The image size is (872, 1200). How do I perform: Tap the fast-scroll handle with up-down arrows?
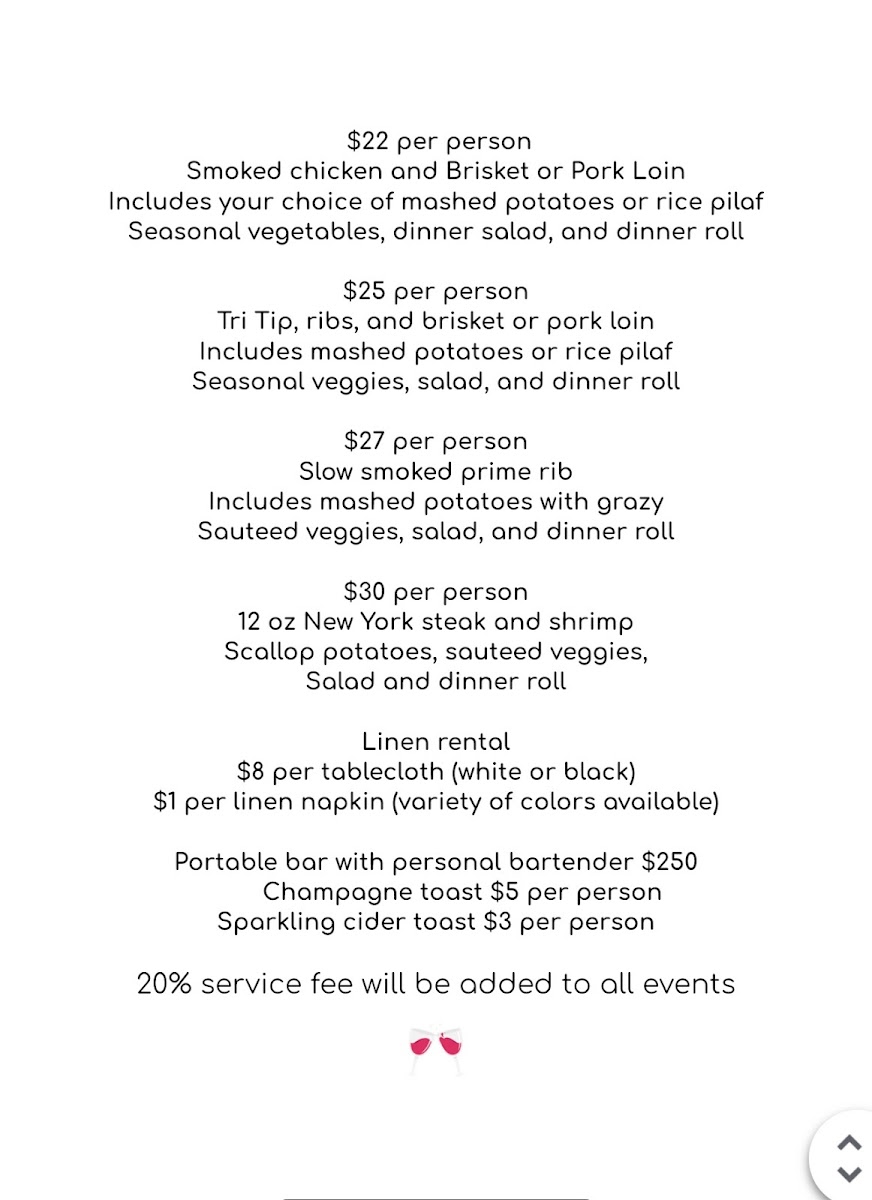(848, 1158)
